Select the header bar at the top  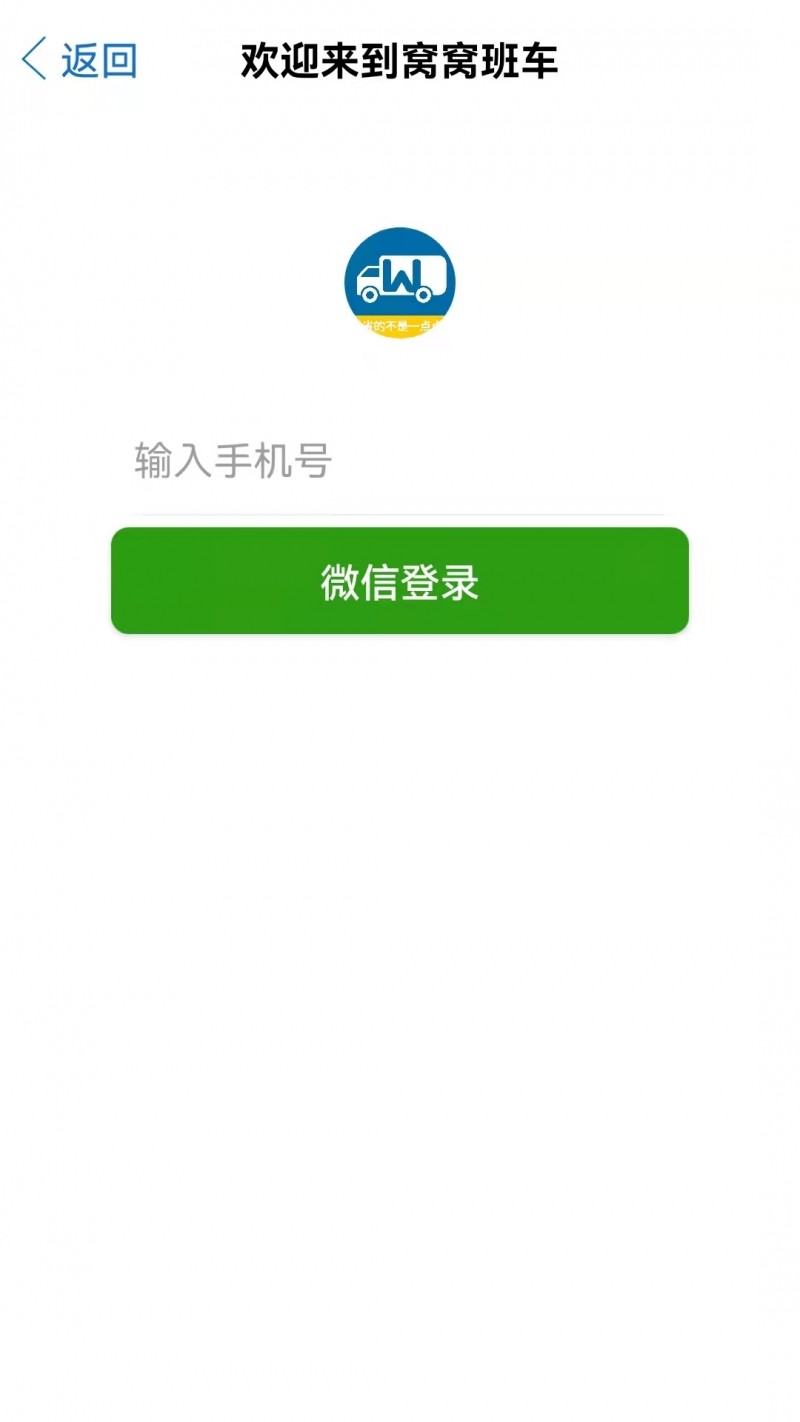coord(399,60)
